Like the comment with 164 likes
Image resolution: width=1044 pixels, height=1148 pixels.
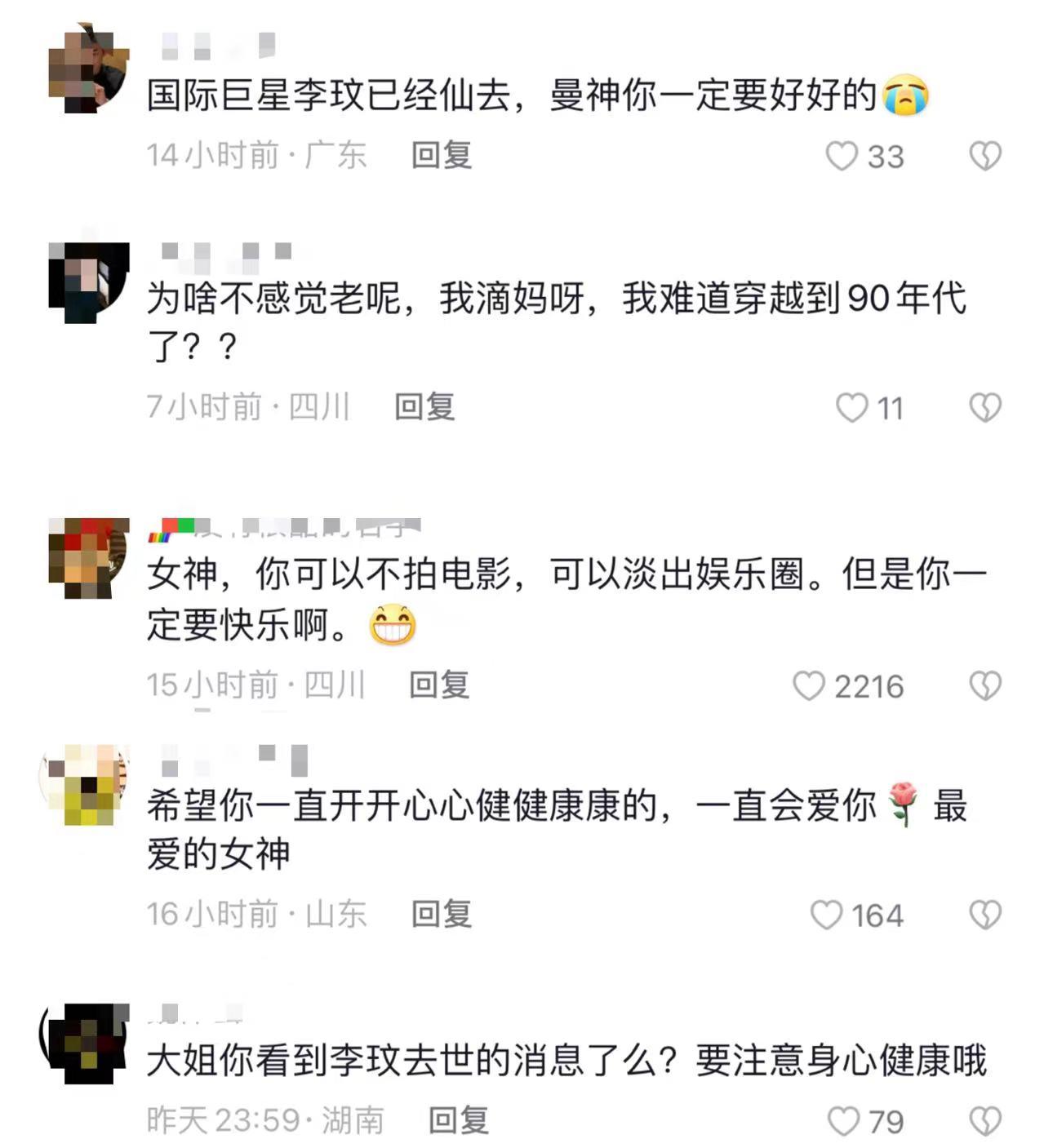[x=826, y=915]
